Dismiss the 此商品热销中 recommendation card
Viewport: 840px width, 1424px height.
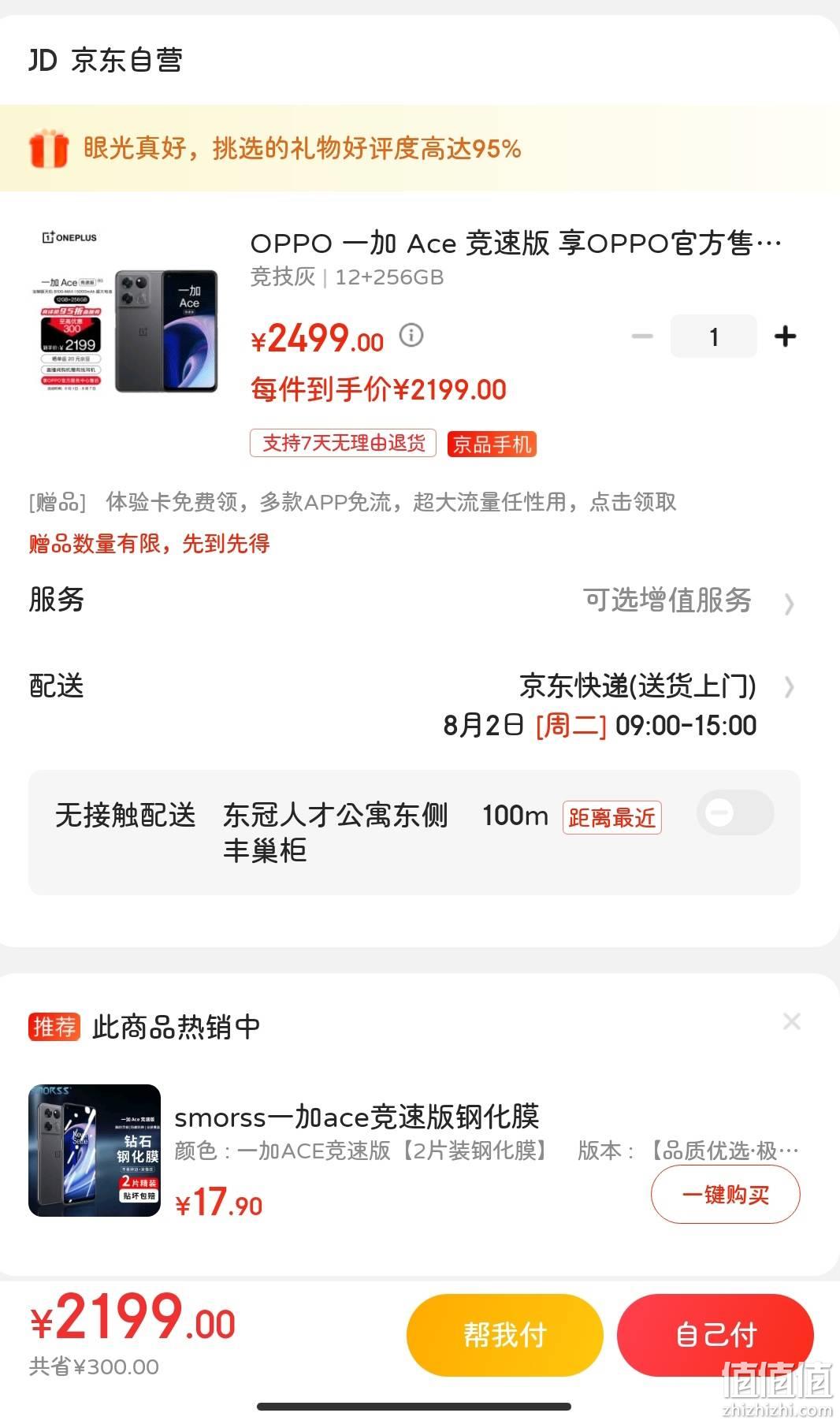click(x=791, y=1021)
